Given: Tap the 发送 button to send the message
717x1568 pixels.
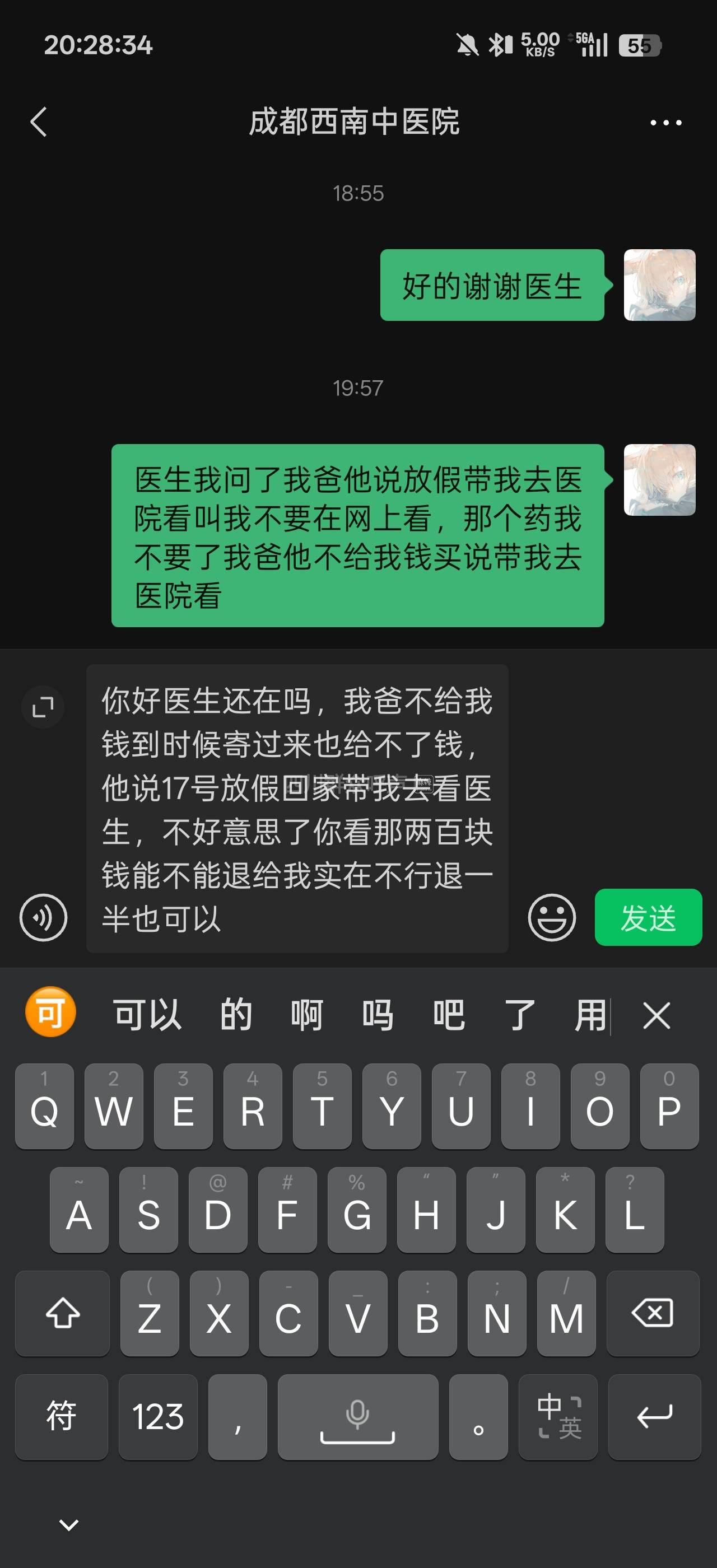Looking at the screenshot, I should pyautogui.click(x=648, y=917).
